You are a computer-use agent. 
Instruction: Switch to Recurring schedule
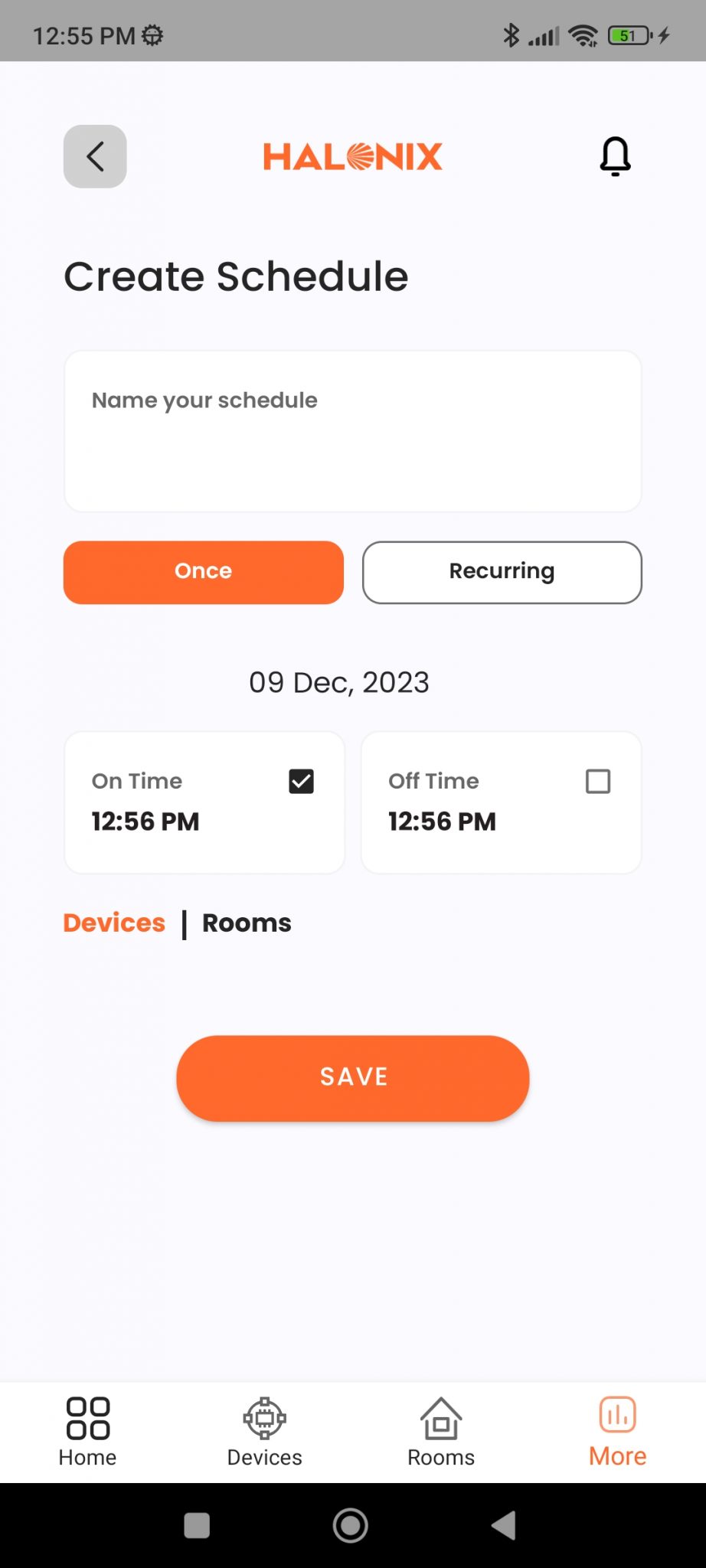click(502, 572)
